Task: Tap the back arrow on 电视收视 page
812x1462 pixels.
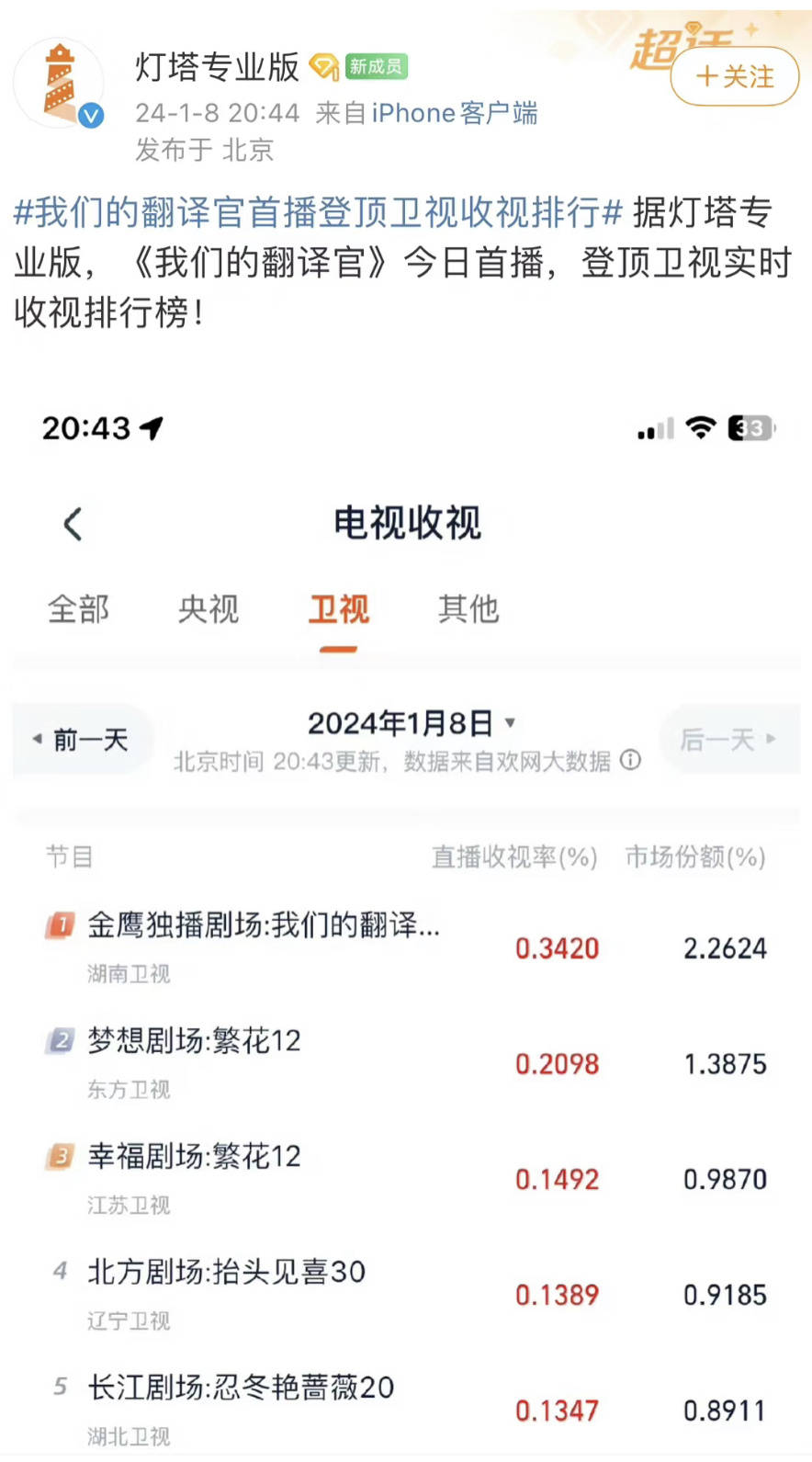Action: pyautogui.click(x=73, y=523)
